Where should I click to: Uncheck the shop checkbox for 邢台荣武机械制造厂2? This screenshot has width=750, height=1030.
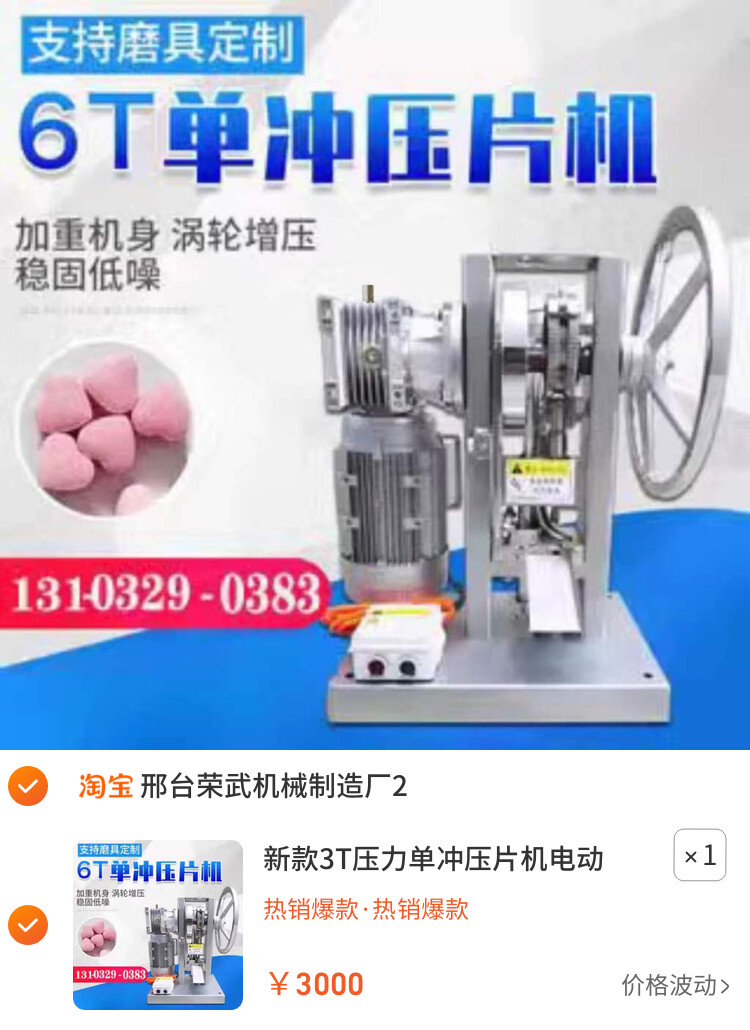[28, 786]
